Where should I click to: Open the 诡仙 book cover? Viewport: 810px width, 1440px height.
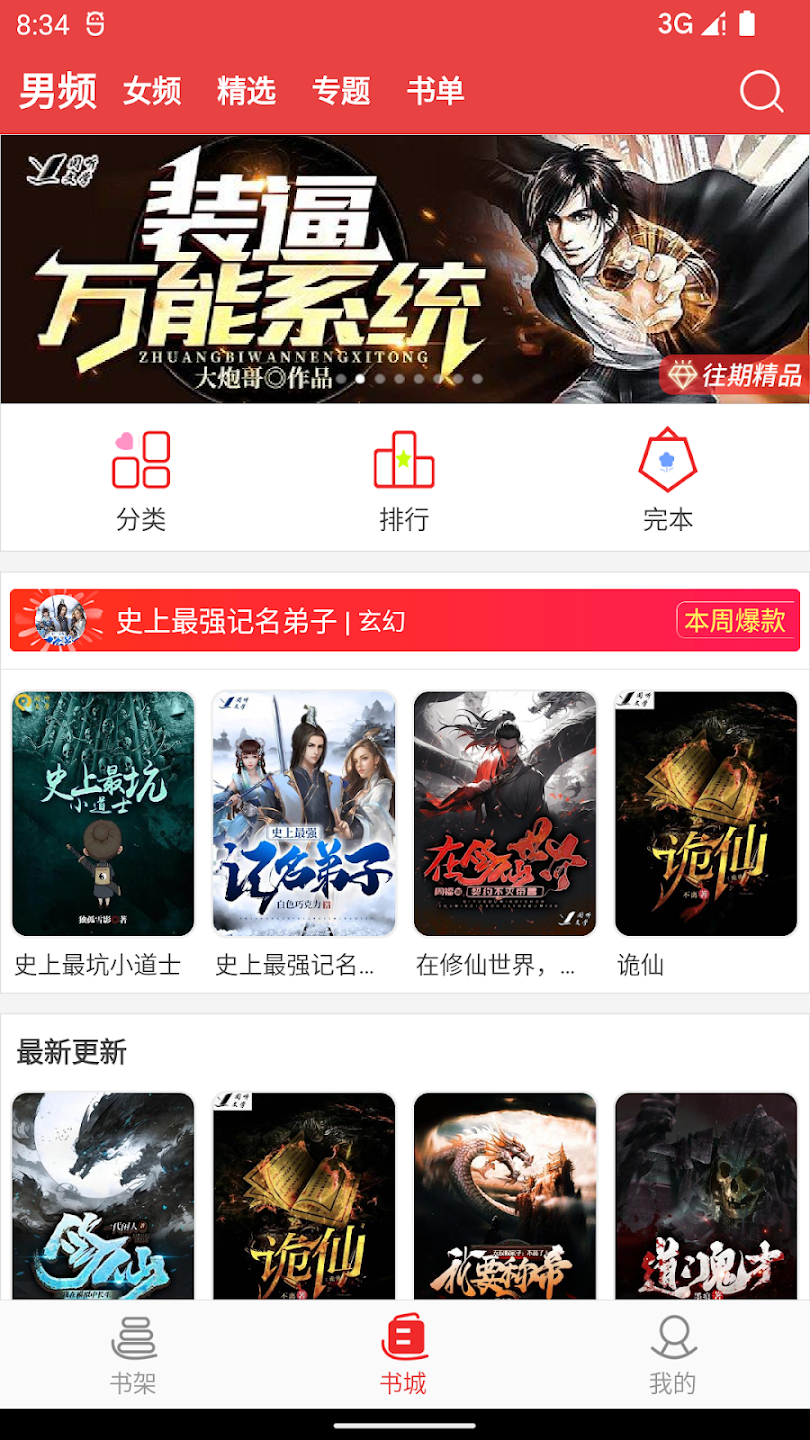[x=705, y=814]
